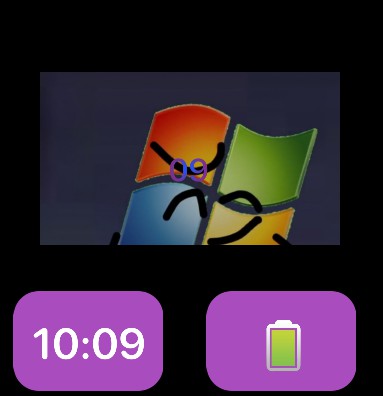Tap the 10:09 digital time complication

click(x=88, y=341)
